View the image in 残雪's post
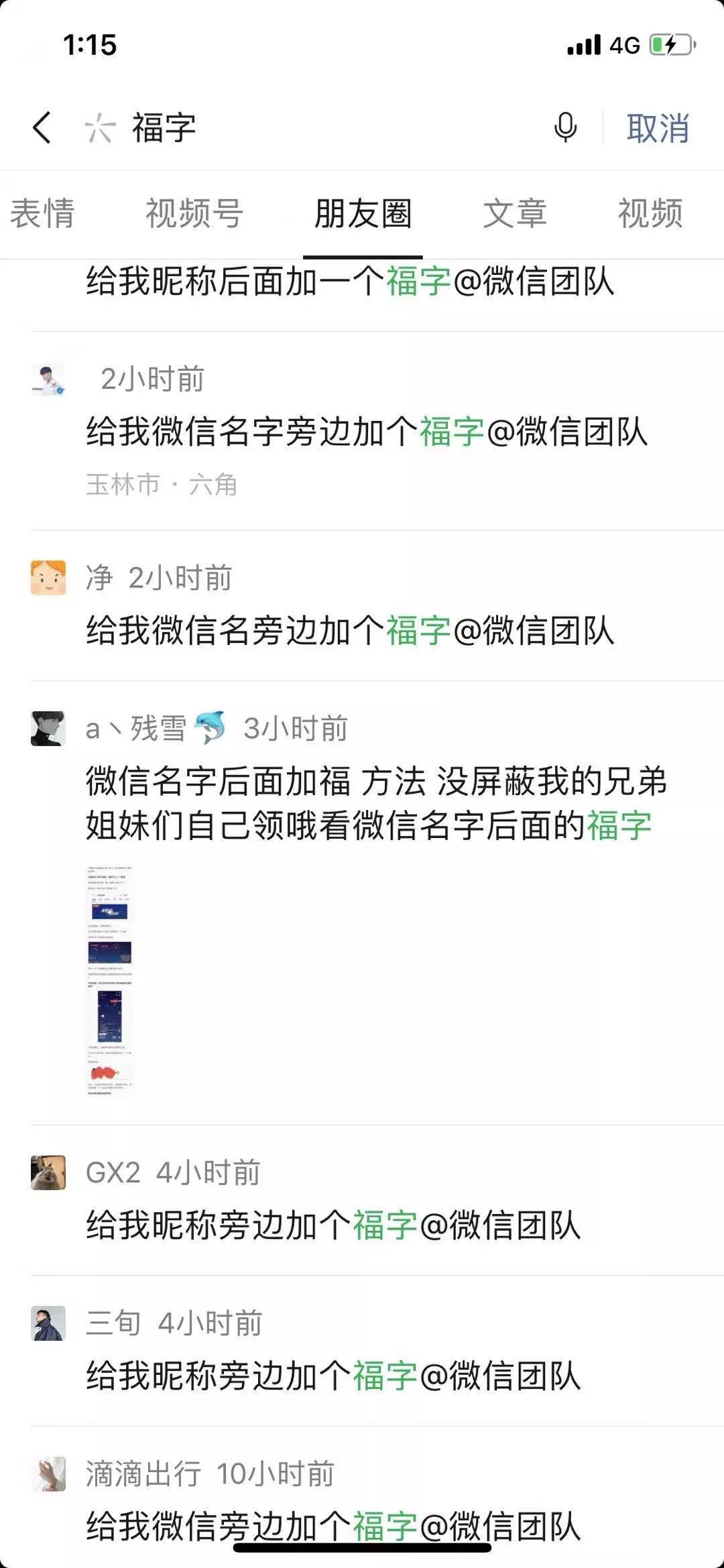 (x=110, y=980)
